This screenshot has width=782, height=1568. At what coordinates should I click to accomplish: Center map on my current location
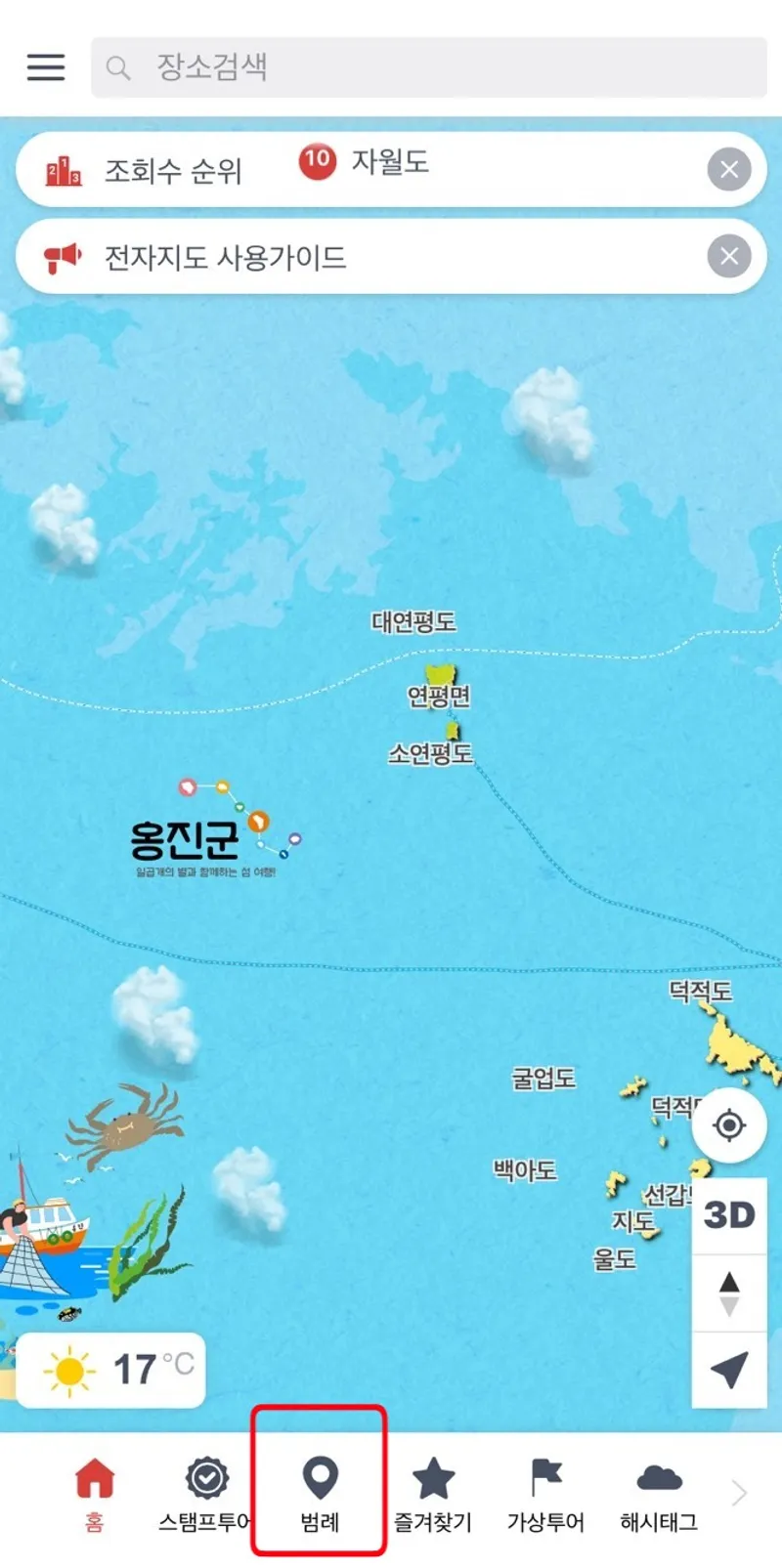pos(728,1125)
